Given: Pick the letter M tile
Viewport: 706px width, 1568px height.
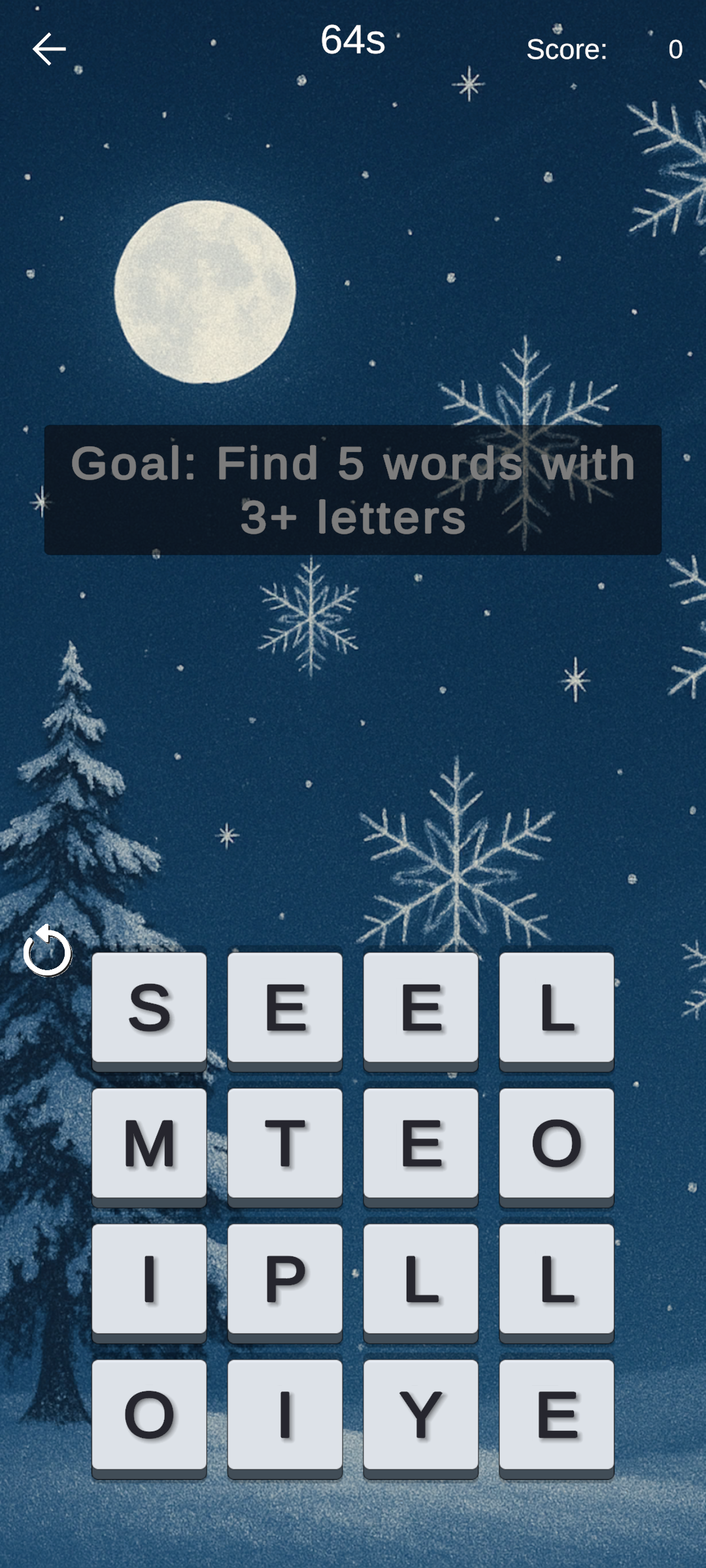Looking at the screenshot, I should click(149, 1144).
